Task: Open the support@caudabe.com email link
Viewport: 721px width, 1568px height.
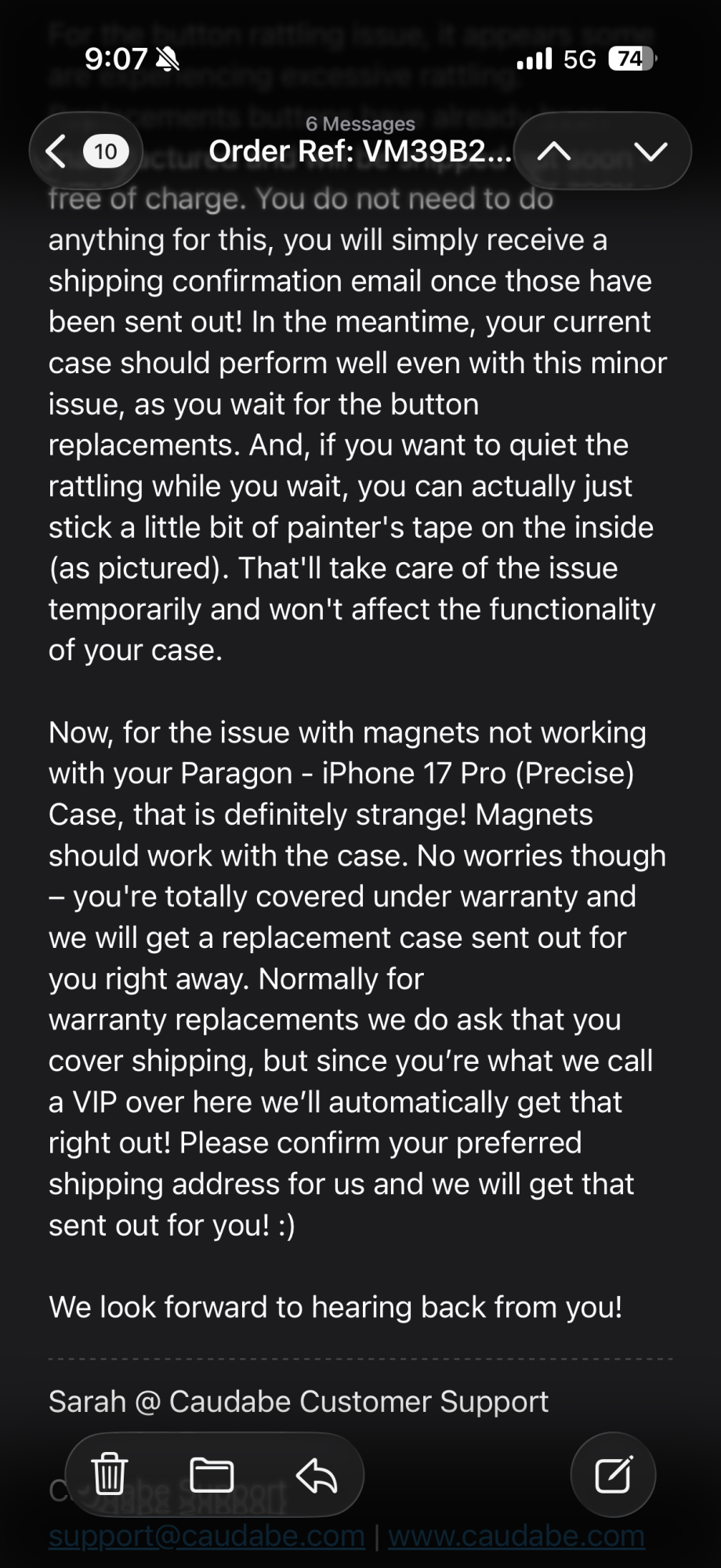Action: [x=207, y=1536]
